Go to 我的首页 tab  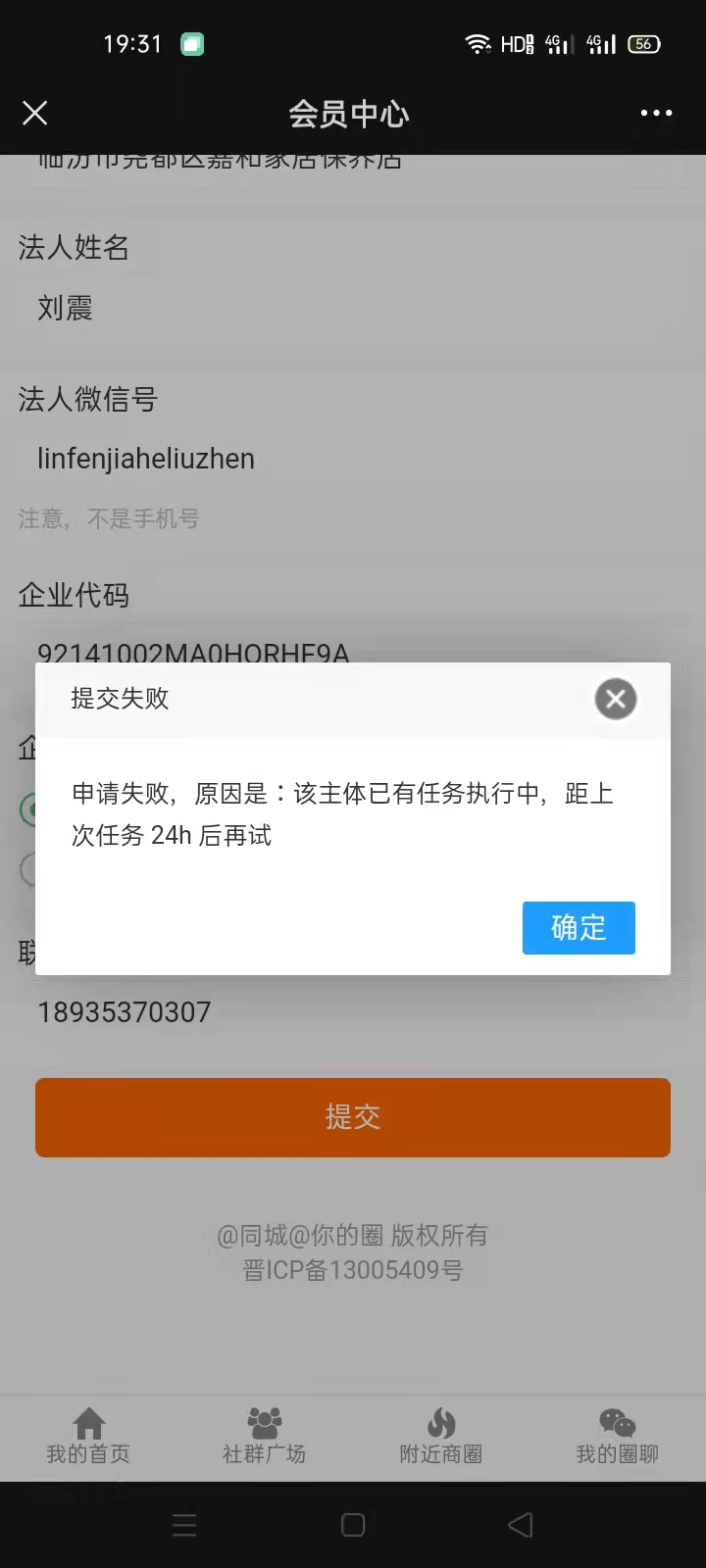pos(88,1436)
